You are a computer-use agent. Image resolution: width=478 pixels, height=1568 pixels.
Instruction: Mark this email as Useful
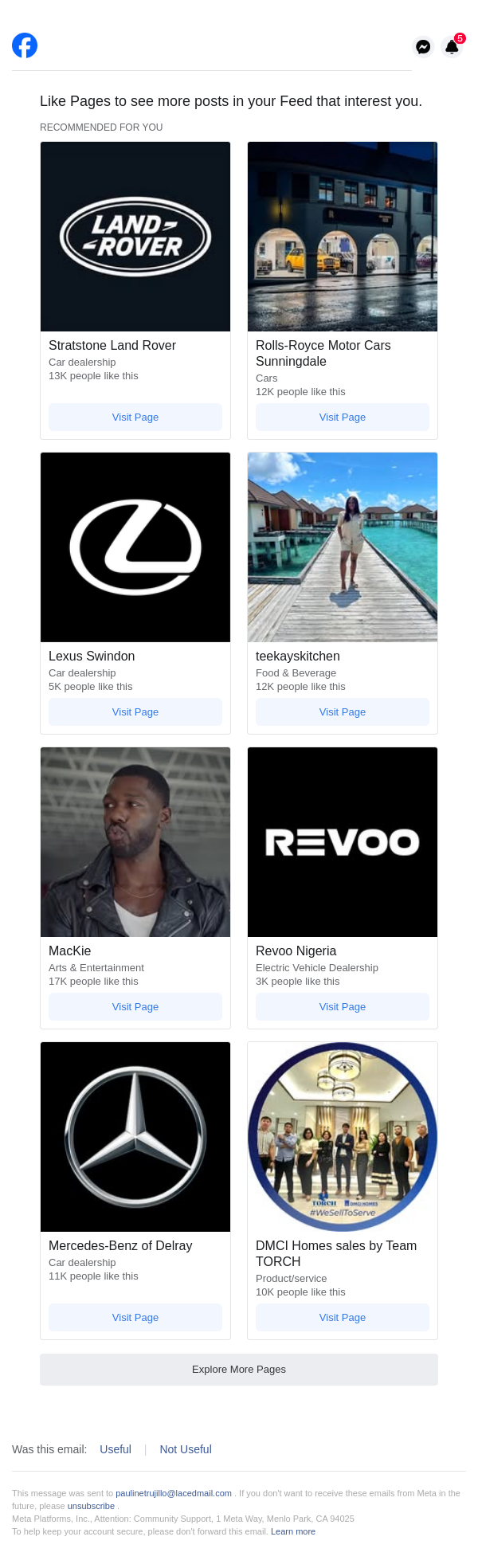116,1449
